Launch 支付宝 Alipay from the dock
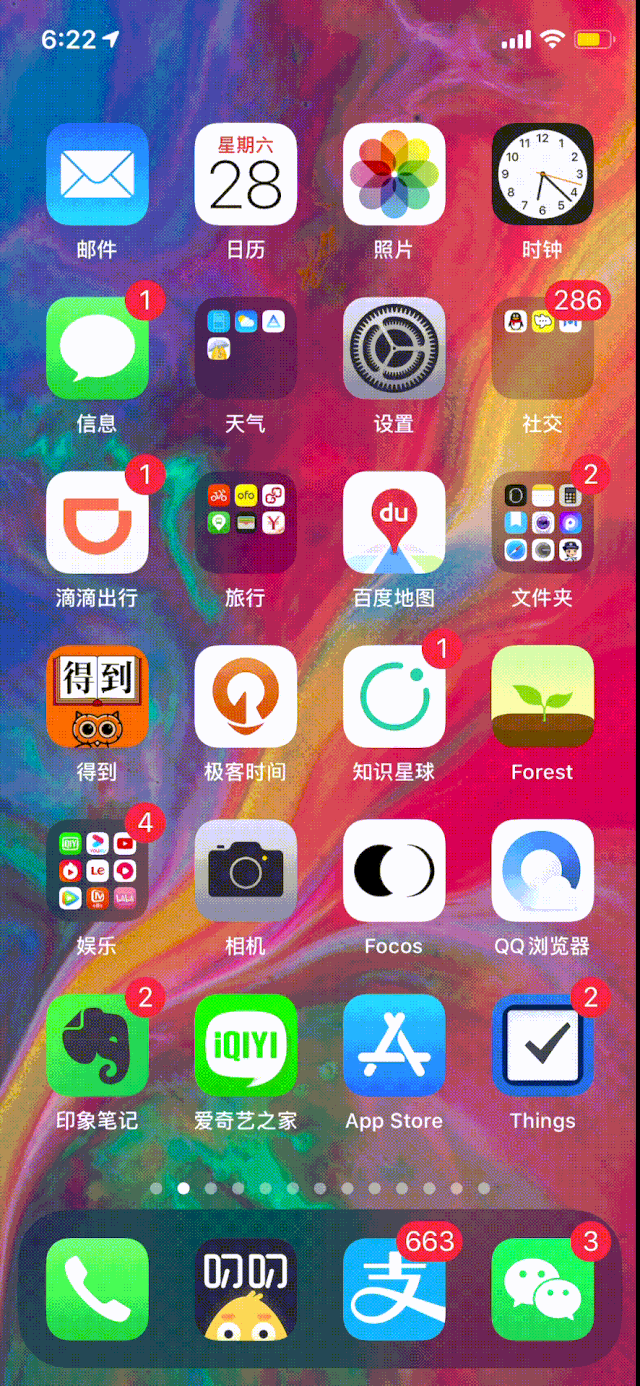This screenshot has height=1386, width=640. click(393, 1289)
